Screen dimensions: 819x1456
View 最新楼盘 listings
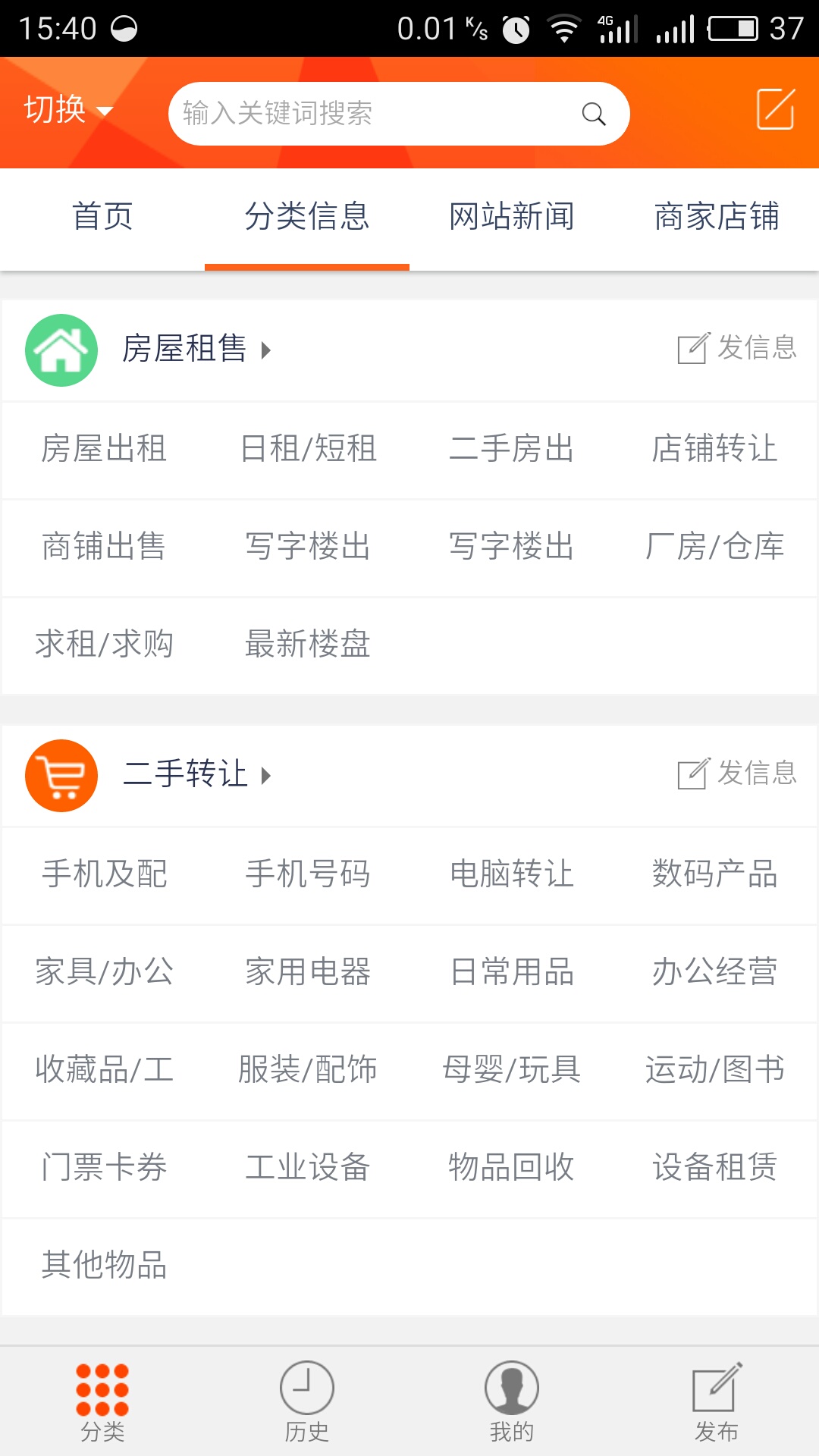pos(308,645)
